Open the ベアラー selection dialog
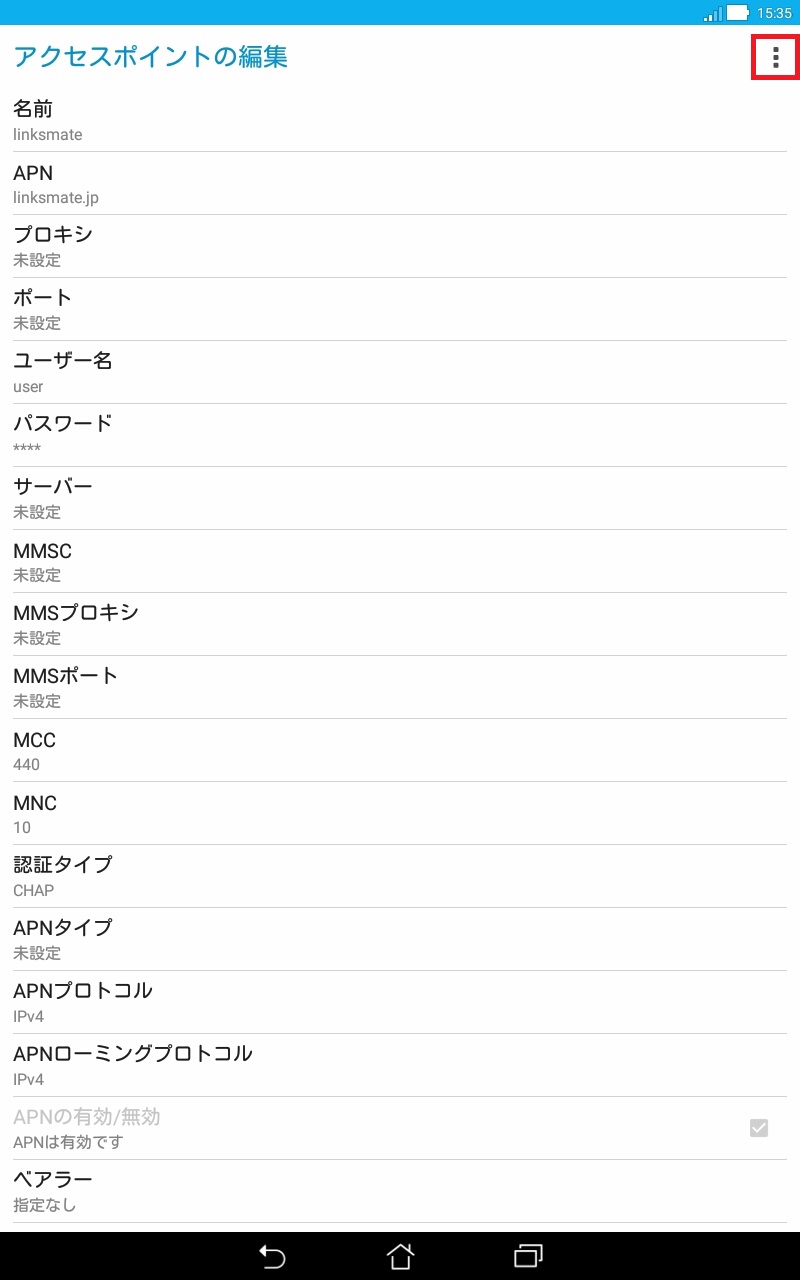This screenshot has height=1280, width=800. tap(400, 1190)
